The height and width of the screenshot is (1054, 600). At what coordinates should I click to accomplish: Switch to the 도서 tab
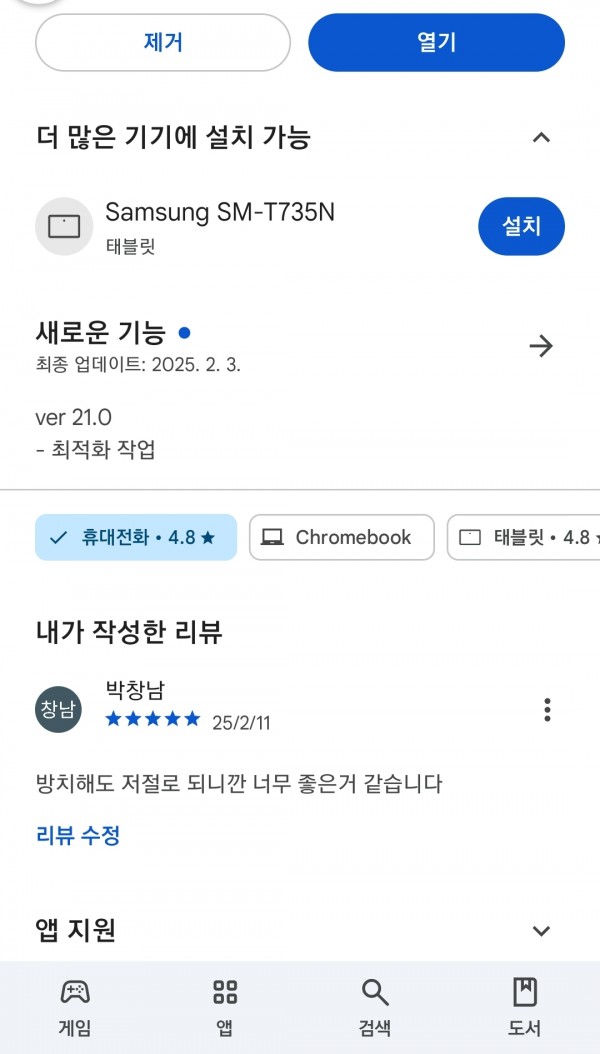tap(525, 1008)
